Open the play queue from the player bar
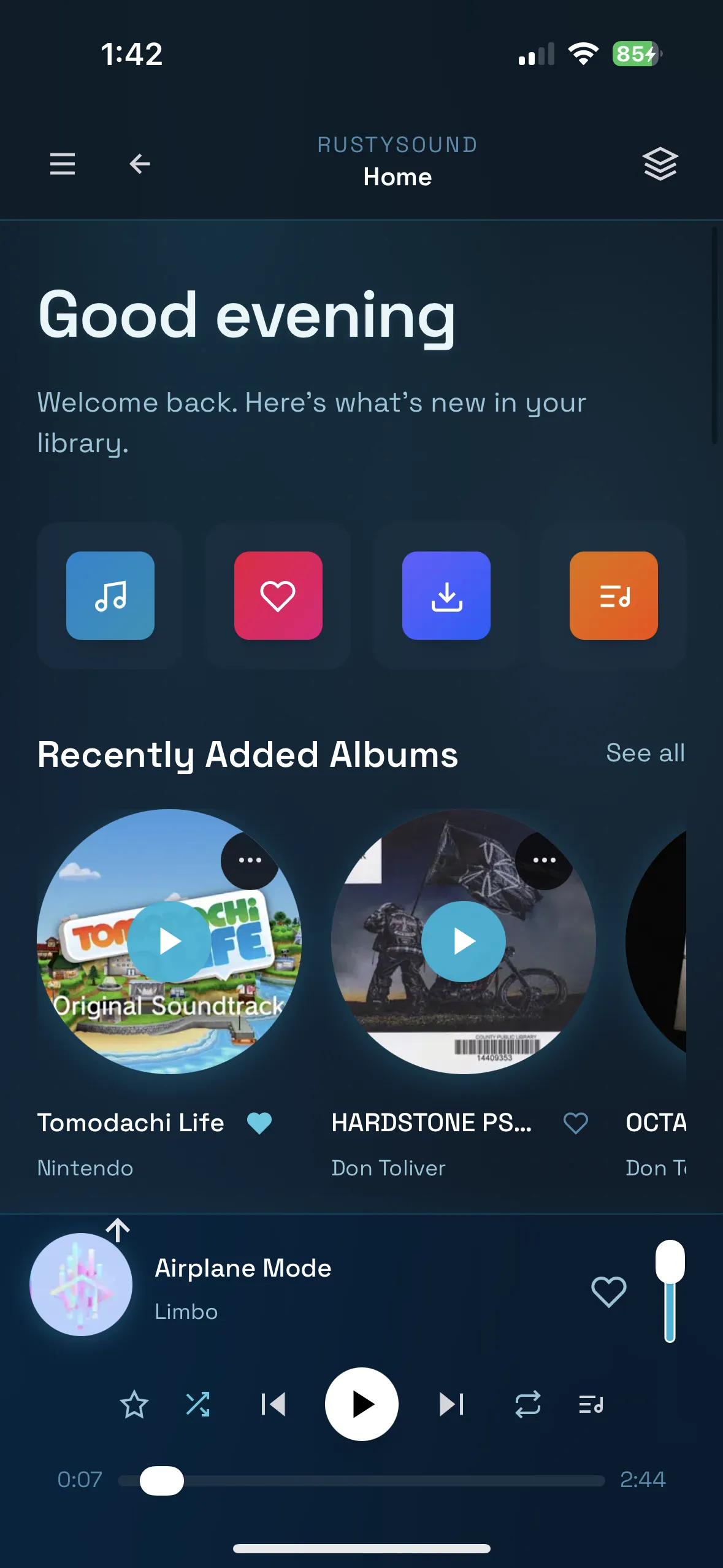723x1568 pixels. click(590, 1404)
